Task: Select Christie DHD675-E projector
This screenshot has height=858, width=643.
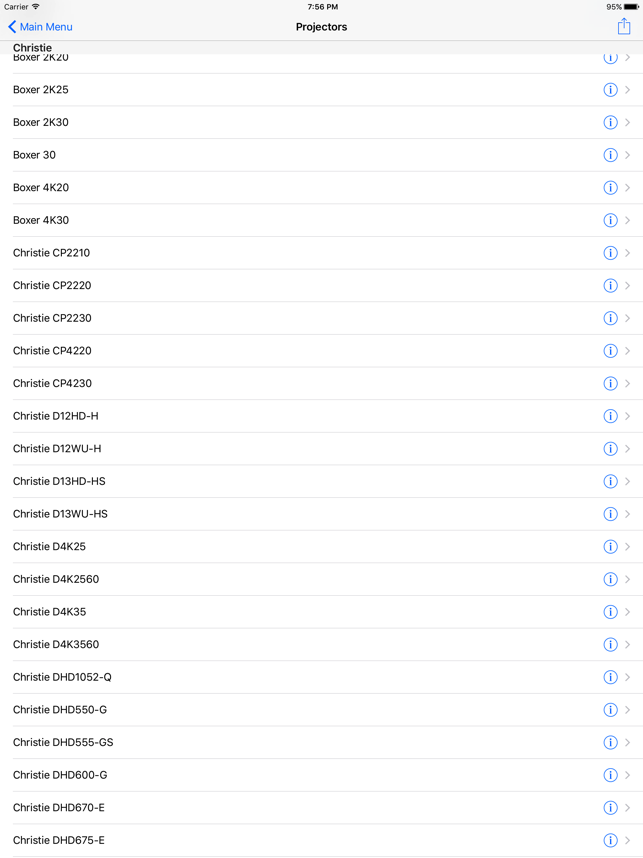Action: coord(300,840)
